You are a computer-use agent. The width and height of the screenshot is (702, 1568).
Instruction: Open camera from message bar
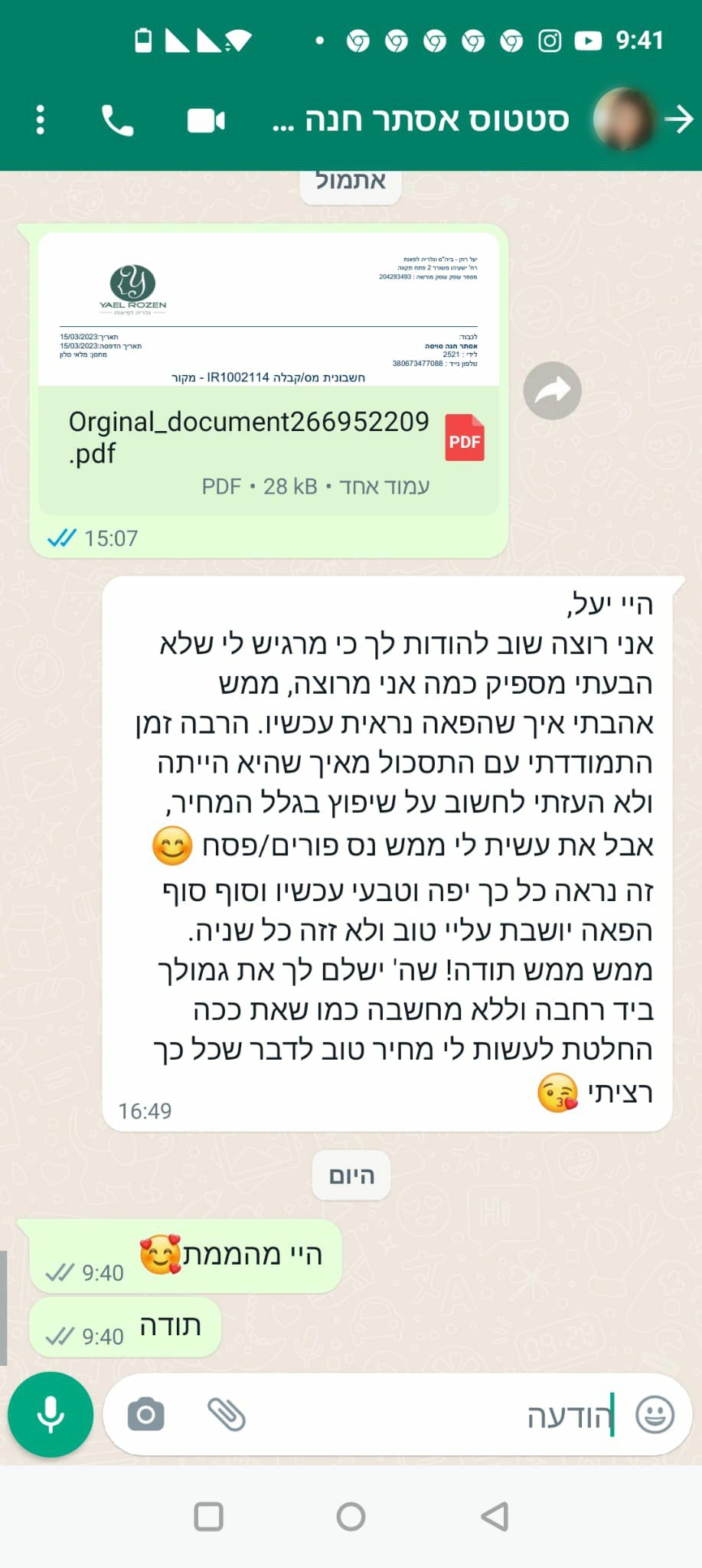[145, 1414]
